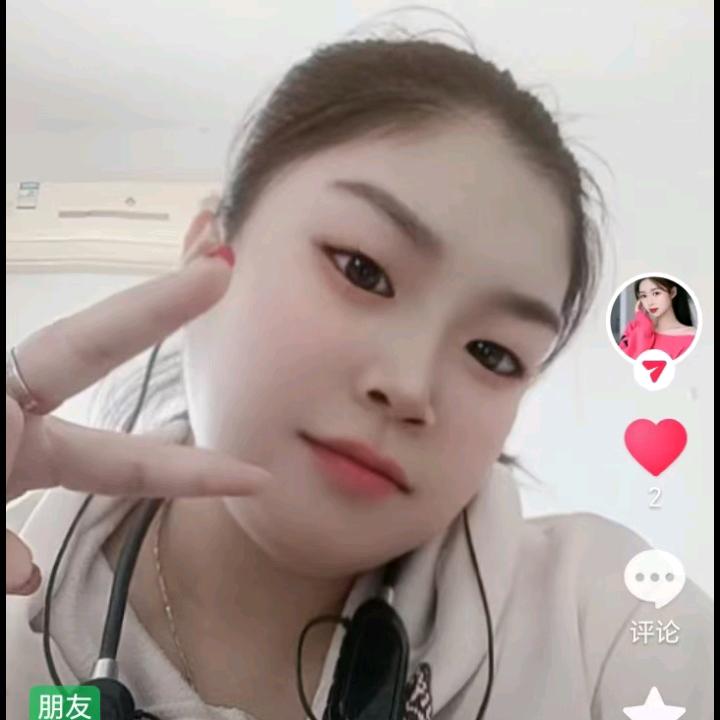Tap the 朋友 friend tag
The width and height of the screenshot is (720, 720).
(x=64, y=704)
